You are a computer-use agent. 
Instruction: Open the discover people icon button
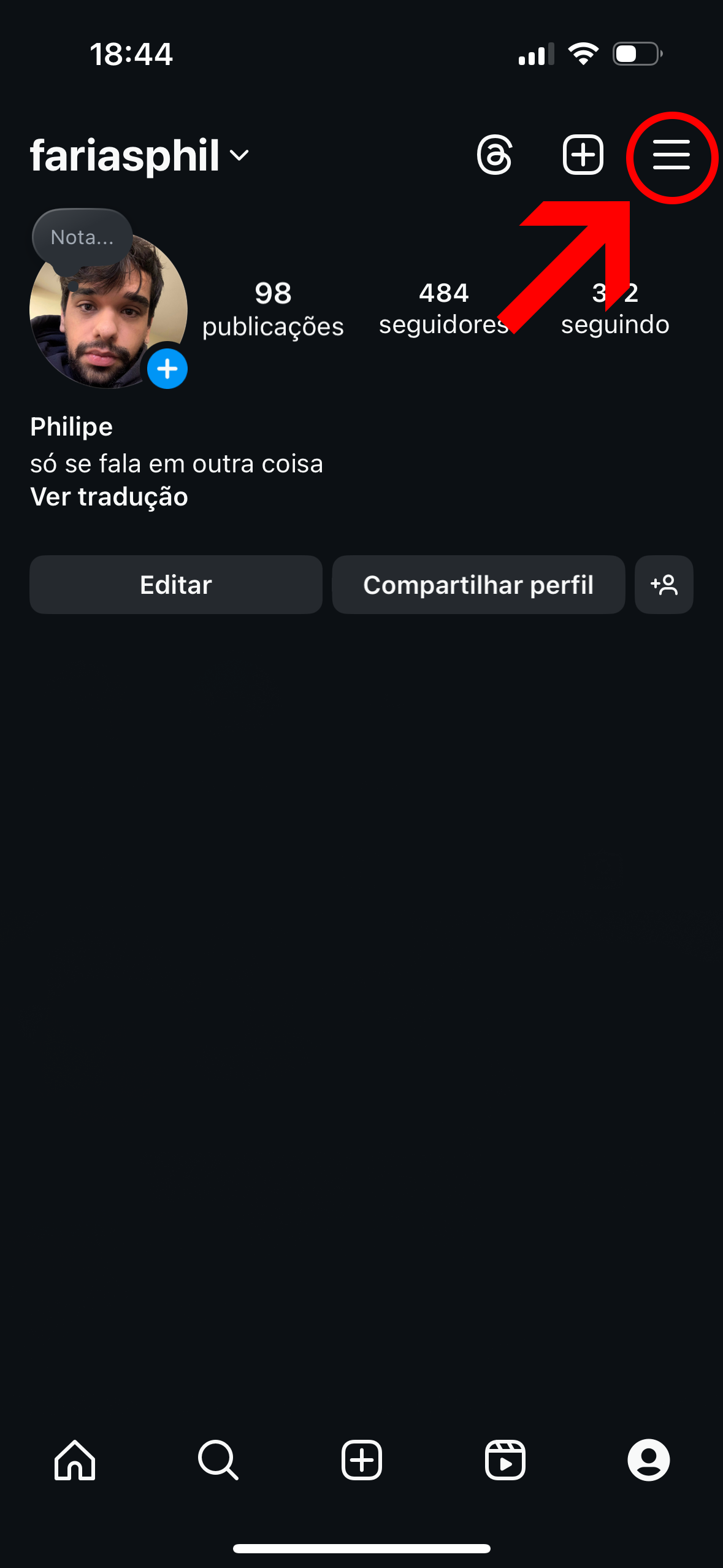[664, 585]
